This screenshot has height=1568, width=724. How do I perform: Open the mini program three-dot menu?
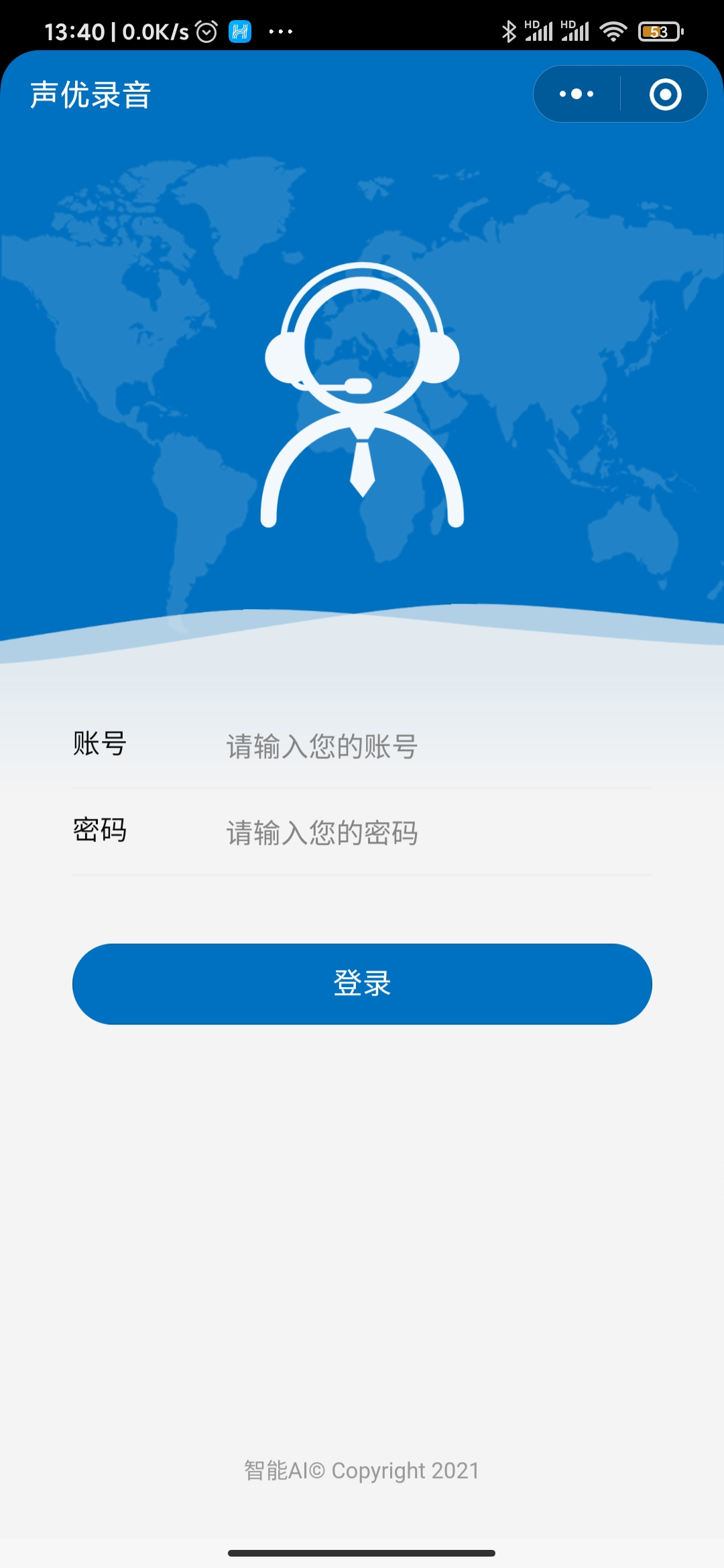577,94
